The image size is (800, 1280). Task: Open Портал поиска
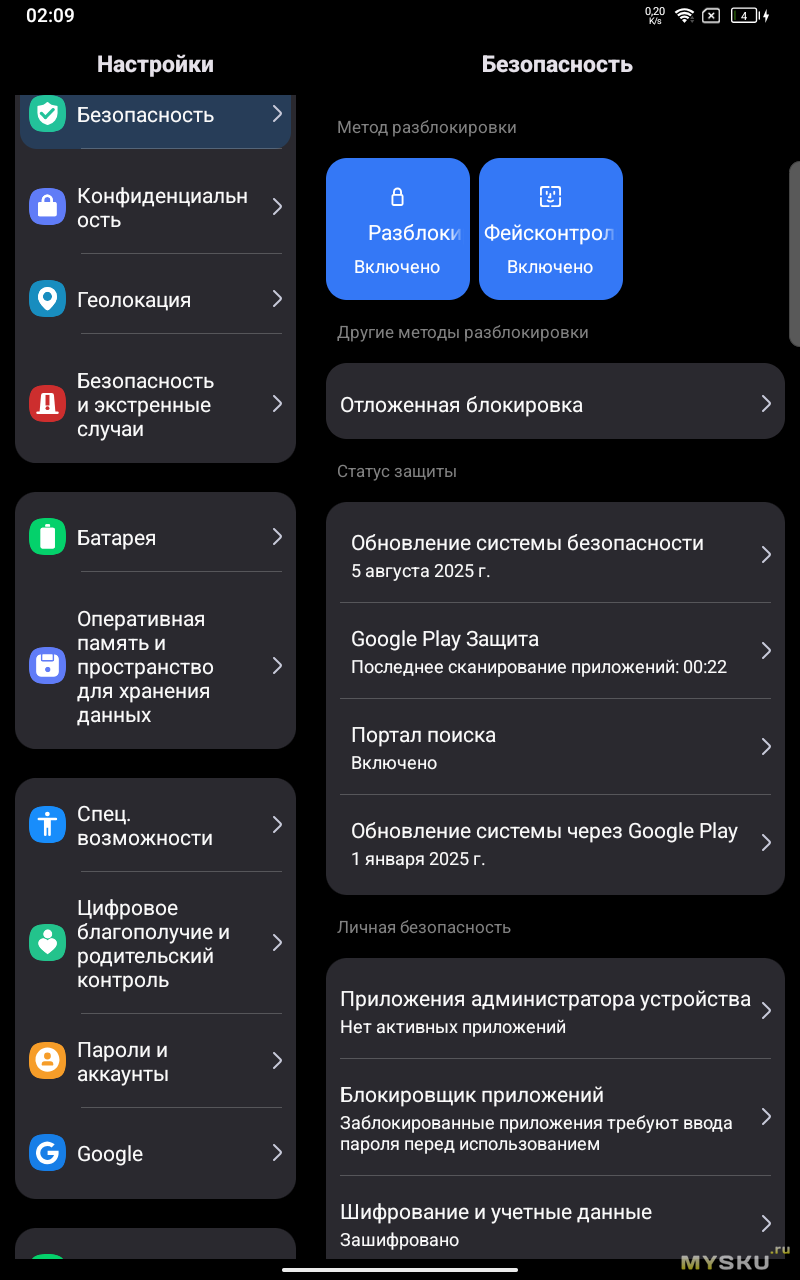coord(555,747)
